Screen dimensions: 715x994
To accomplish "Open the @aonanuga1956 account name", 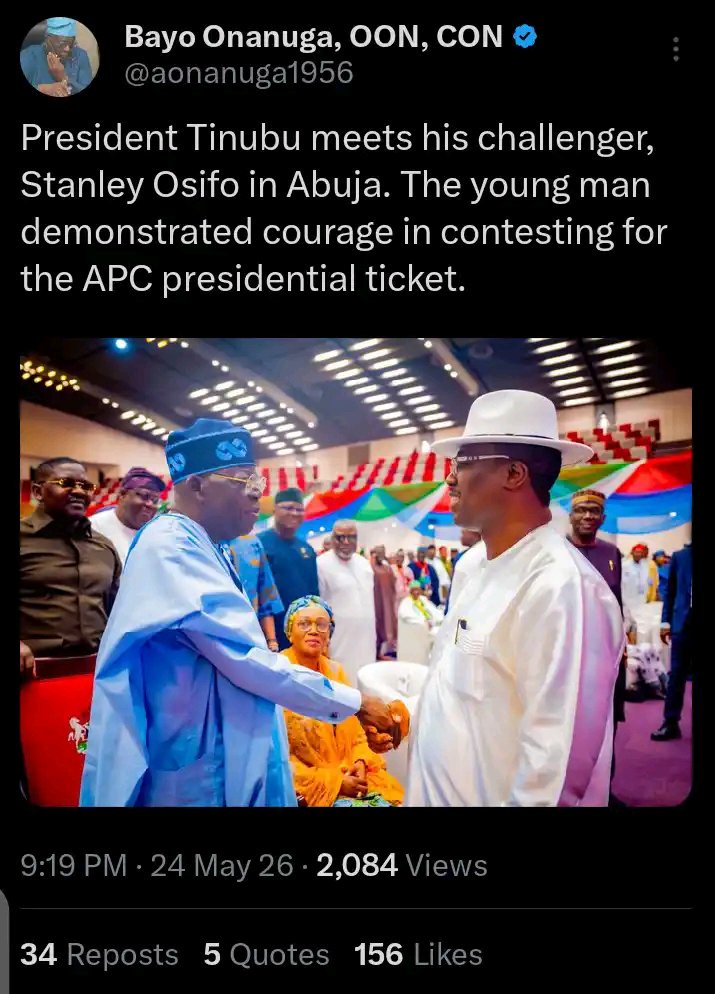I will pyautogui.click(x=239, y=73).
